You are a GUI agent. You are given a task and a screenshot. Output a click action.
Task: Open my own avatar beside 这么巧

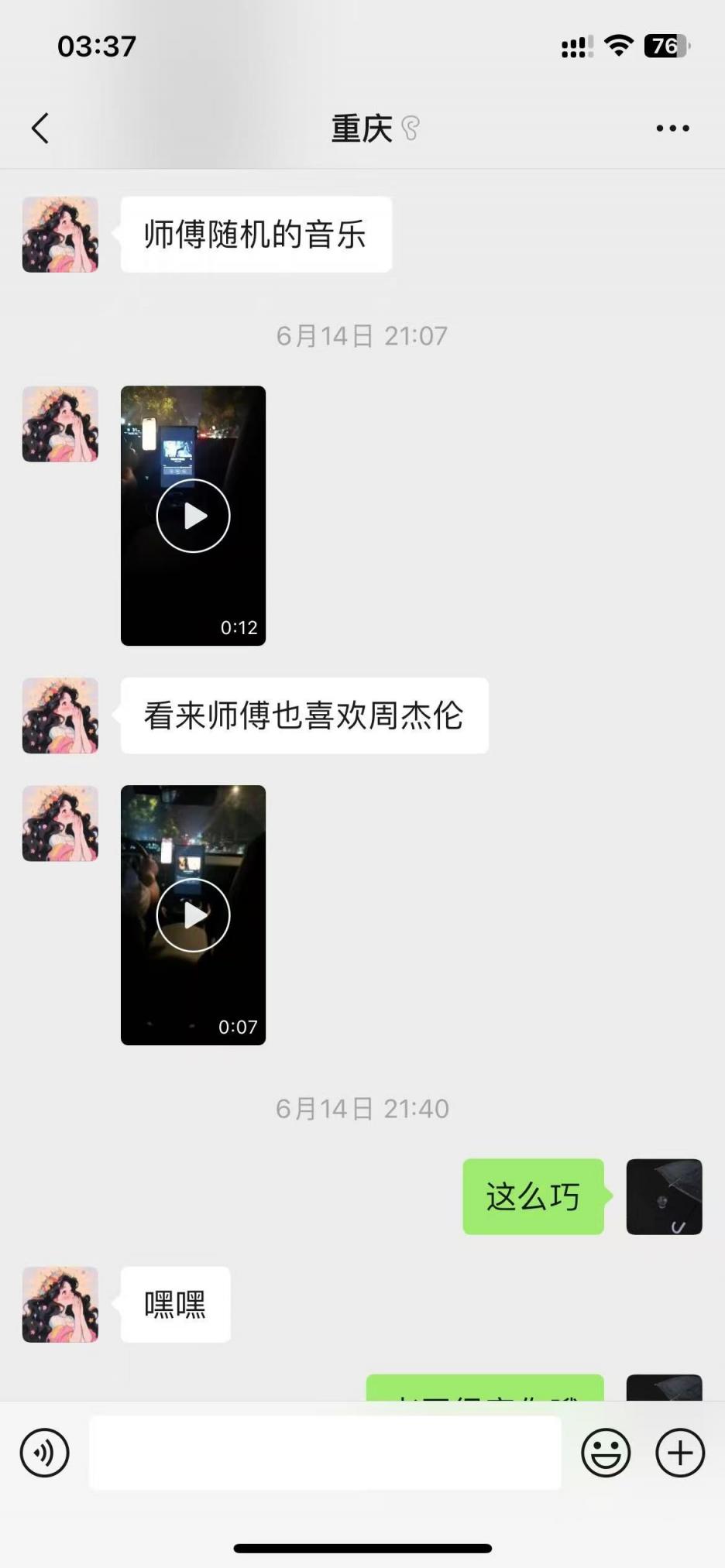pos(664,1196)
